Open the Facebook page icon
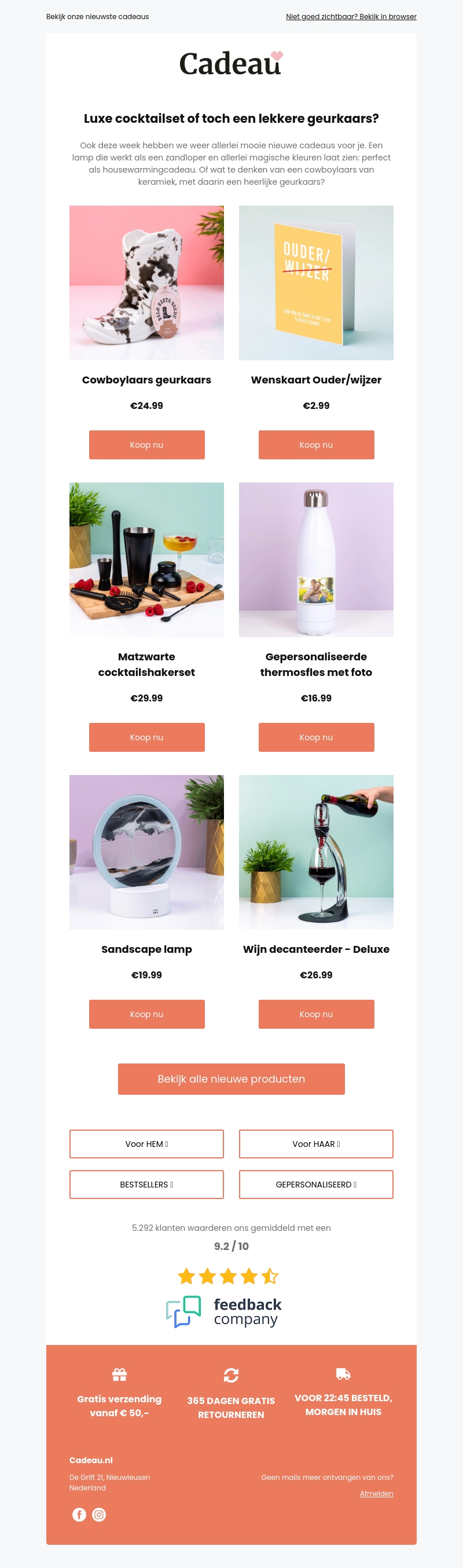The height and width of the screenshot is (1568, 463). click(79, 1515)
